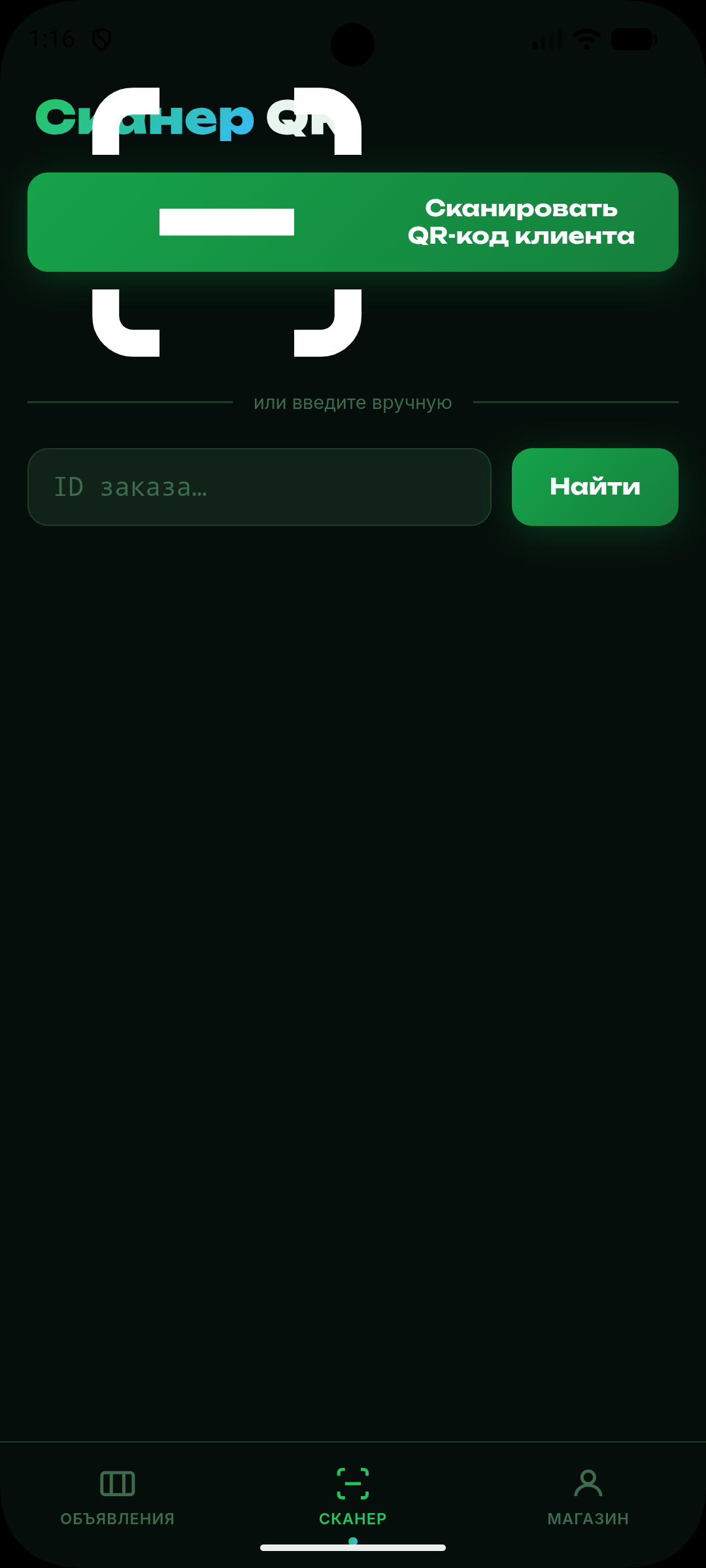The width and height of the screenshot is (706, 1568).
Task: Switch to the МАГАЗИН tab
Action: coord(587,1518)
